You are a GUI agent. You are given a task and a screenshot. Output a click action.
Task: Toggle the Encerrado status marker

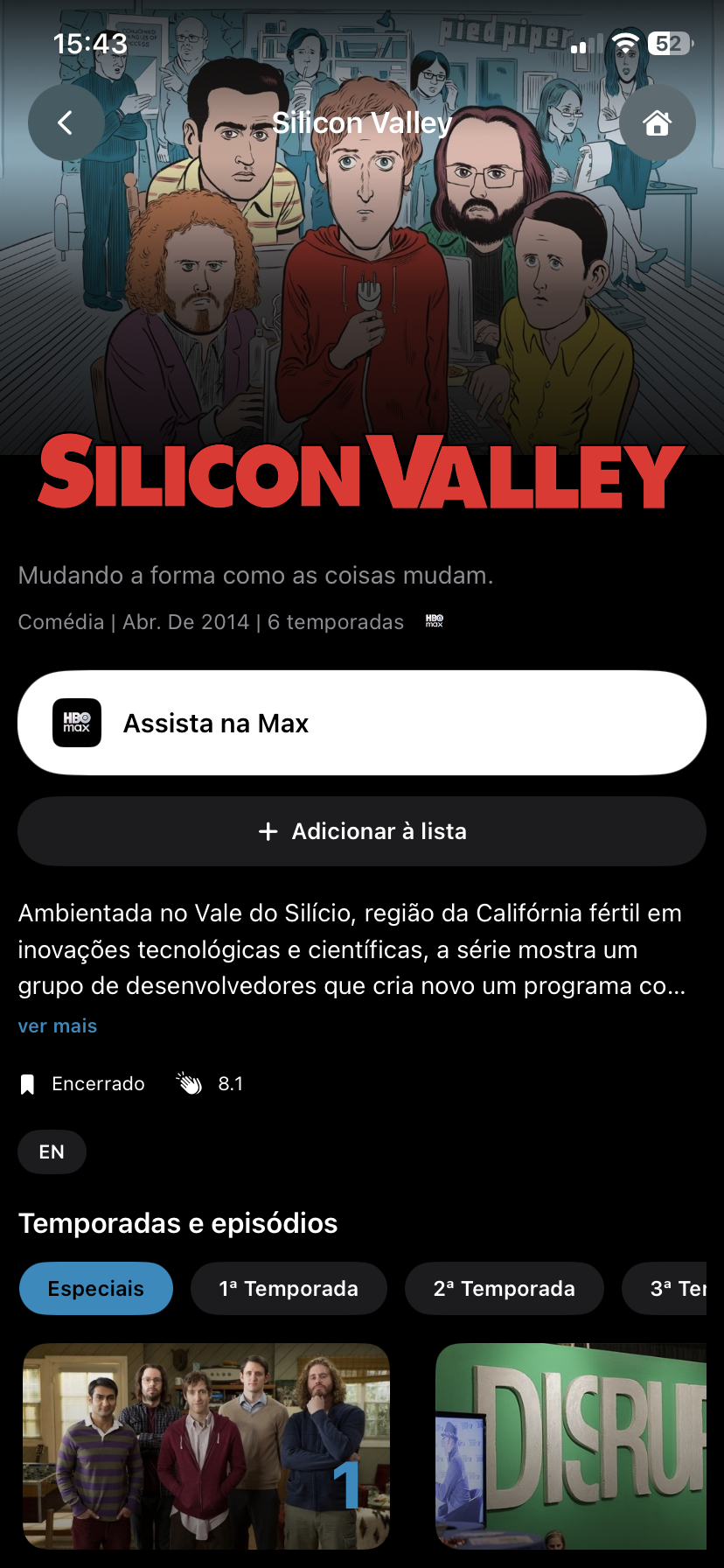(x=81, y=1083)
